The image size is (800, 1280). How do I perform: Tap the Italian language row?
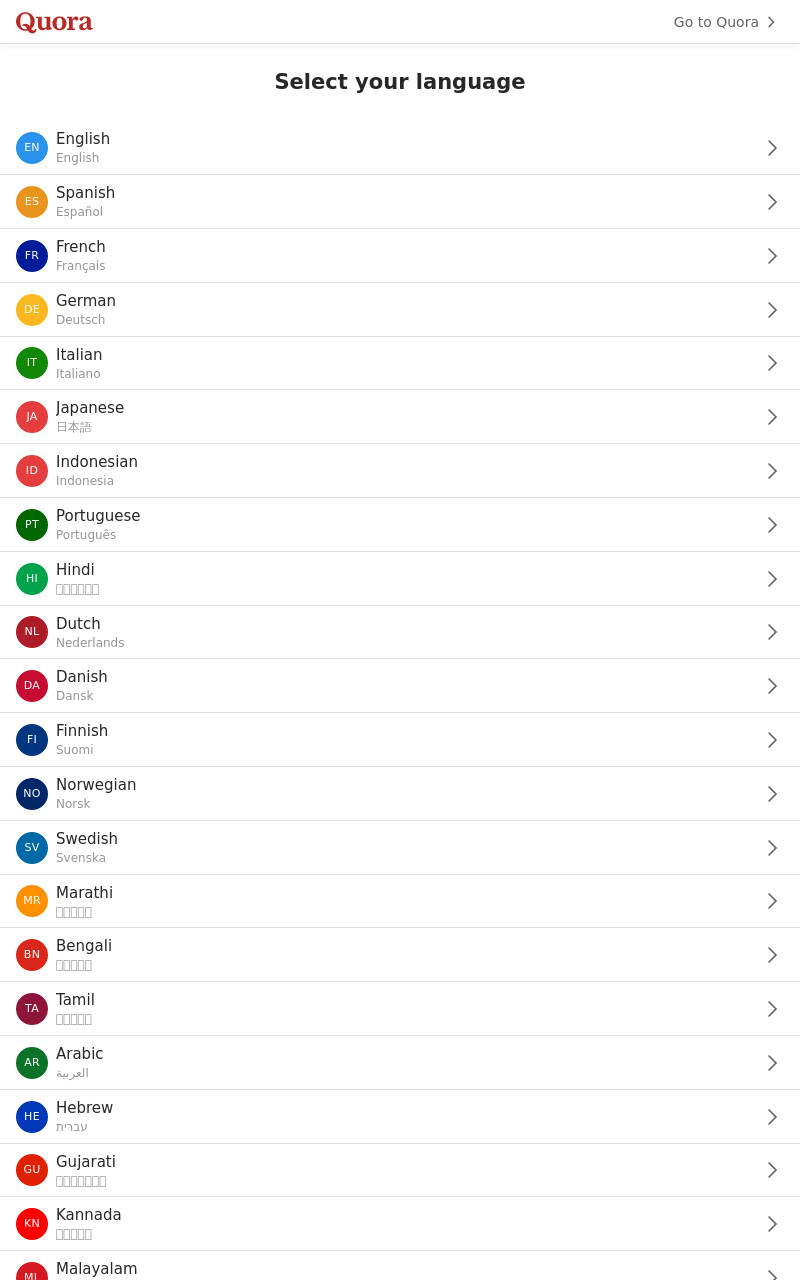point(400,363)
